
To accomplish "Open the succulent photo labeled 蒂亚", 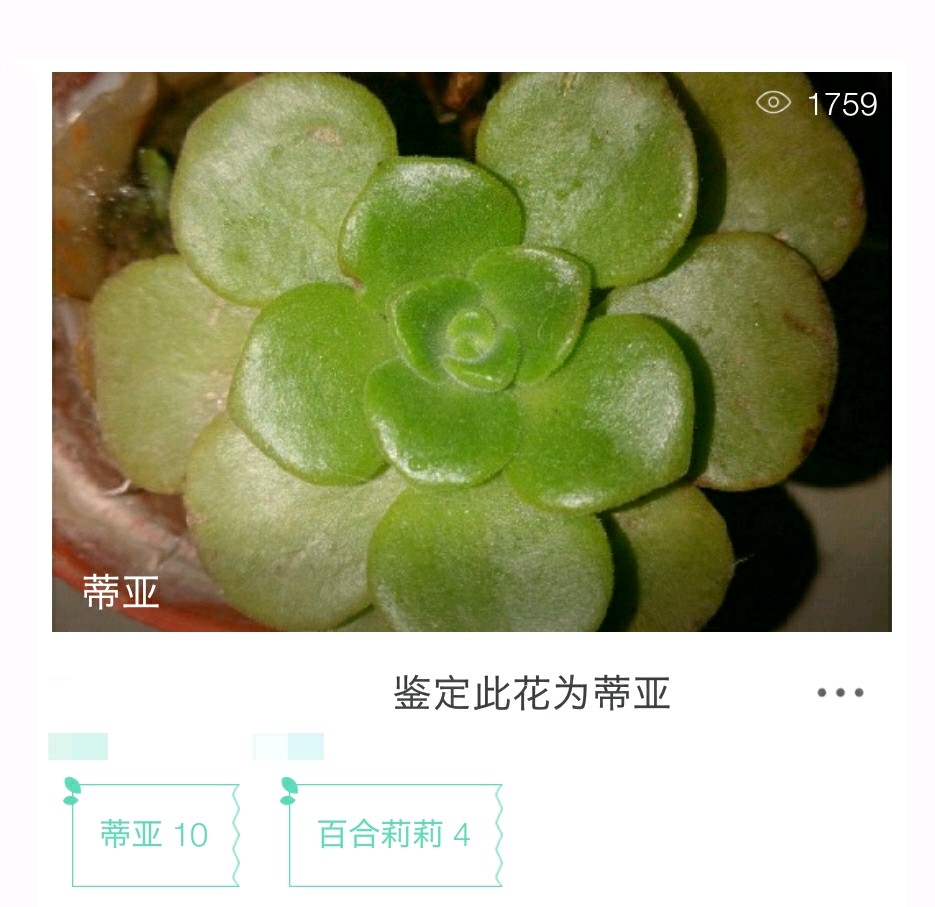I will [x=471, y=351].
